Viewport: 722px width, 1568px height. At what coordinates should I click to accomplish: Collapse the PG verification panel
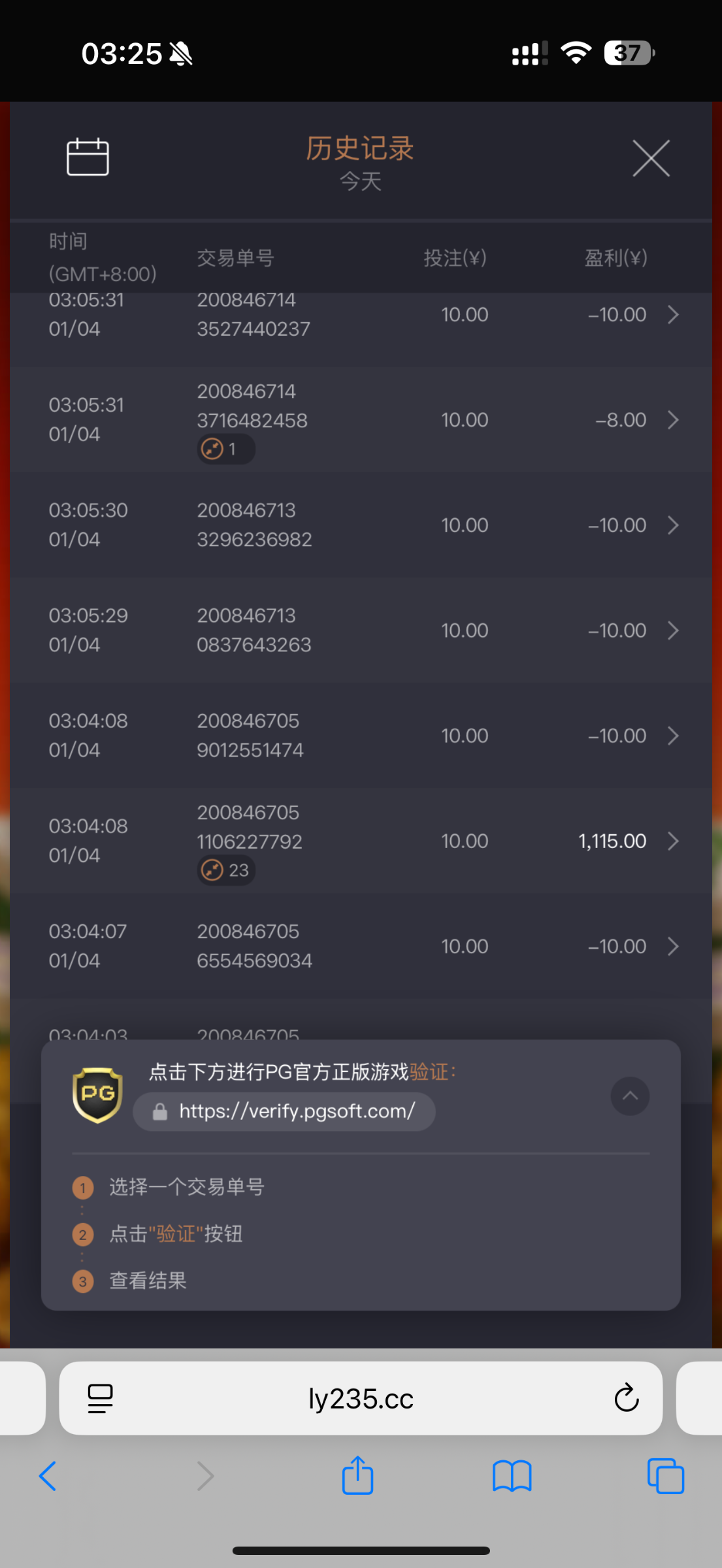(x=629, y=1096)
